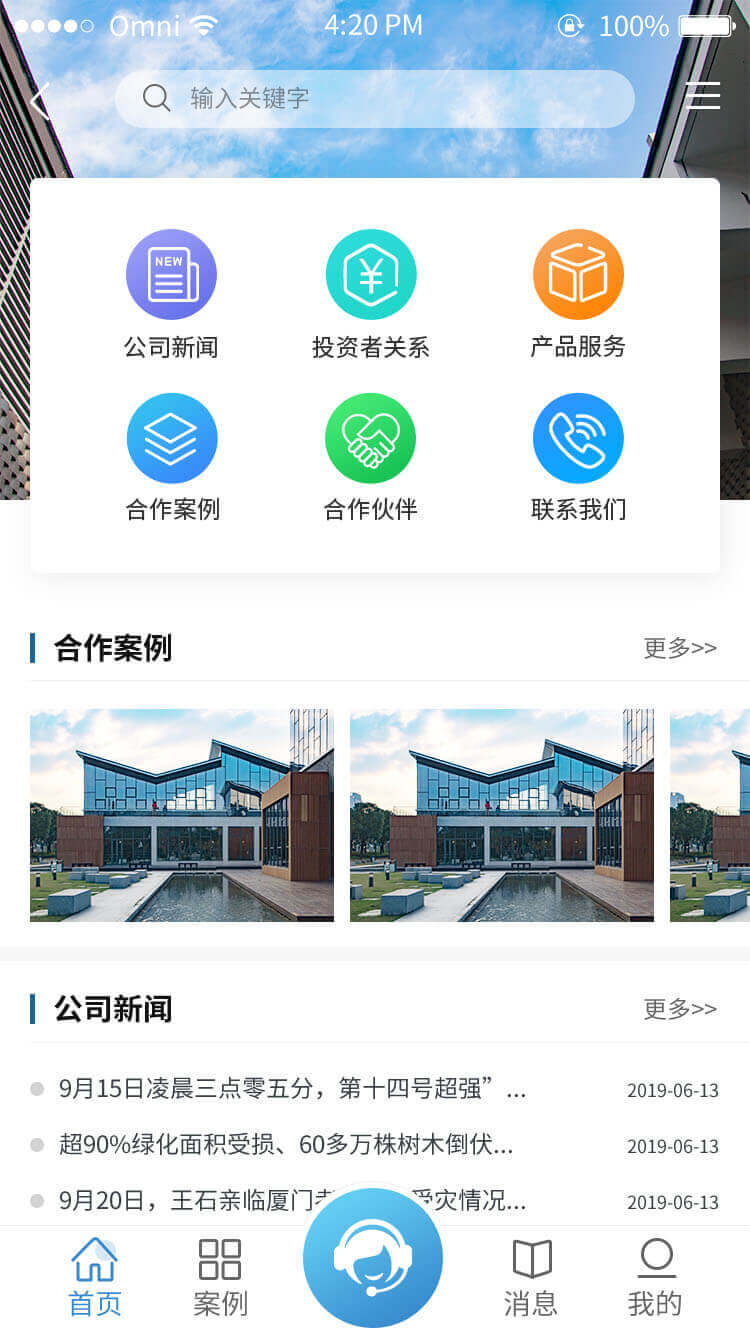Switch to the 消息 tab

[531, 1278]
